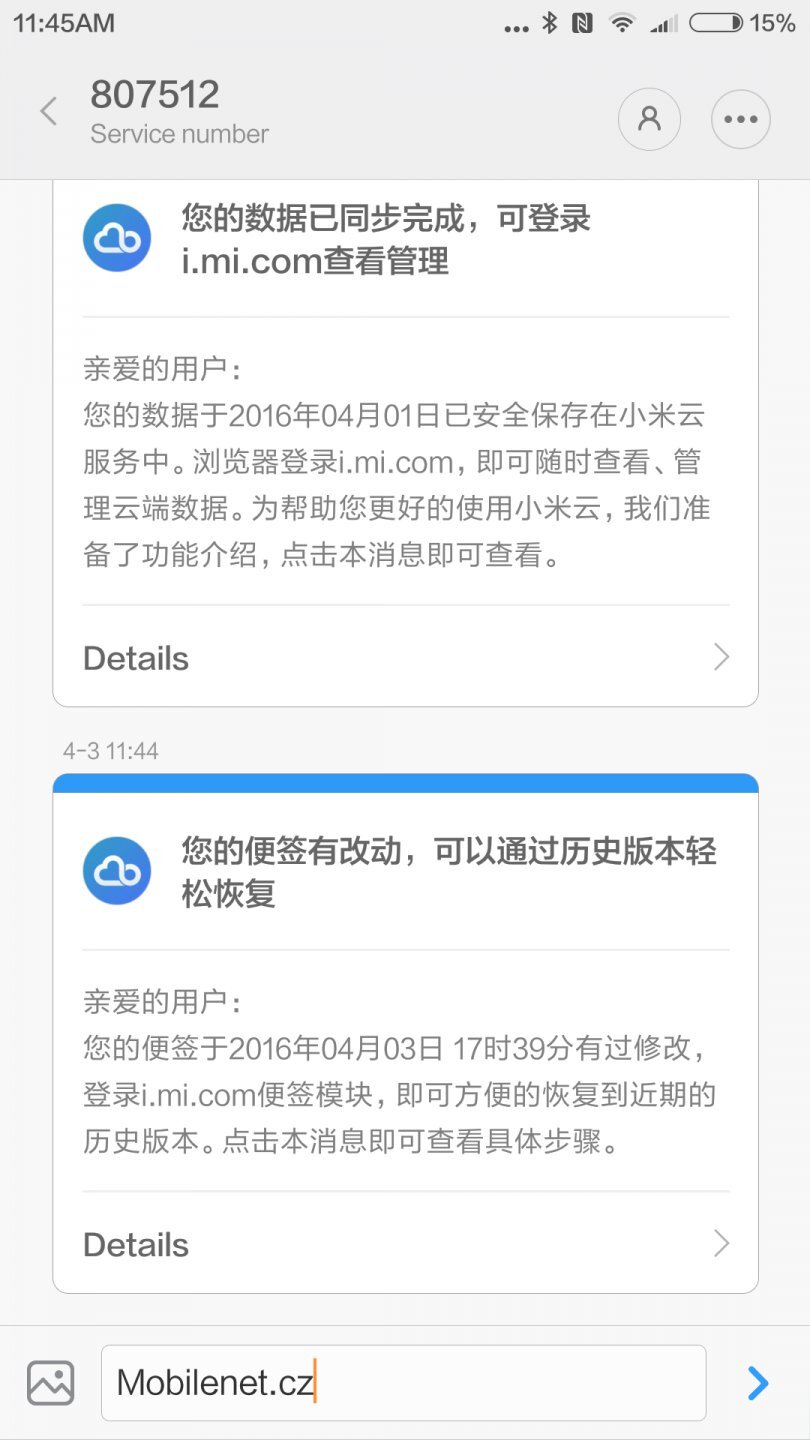Open the more options menu icon
This screenshot has height=1440, width=810.
[741, 118]
